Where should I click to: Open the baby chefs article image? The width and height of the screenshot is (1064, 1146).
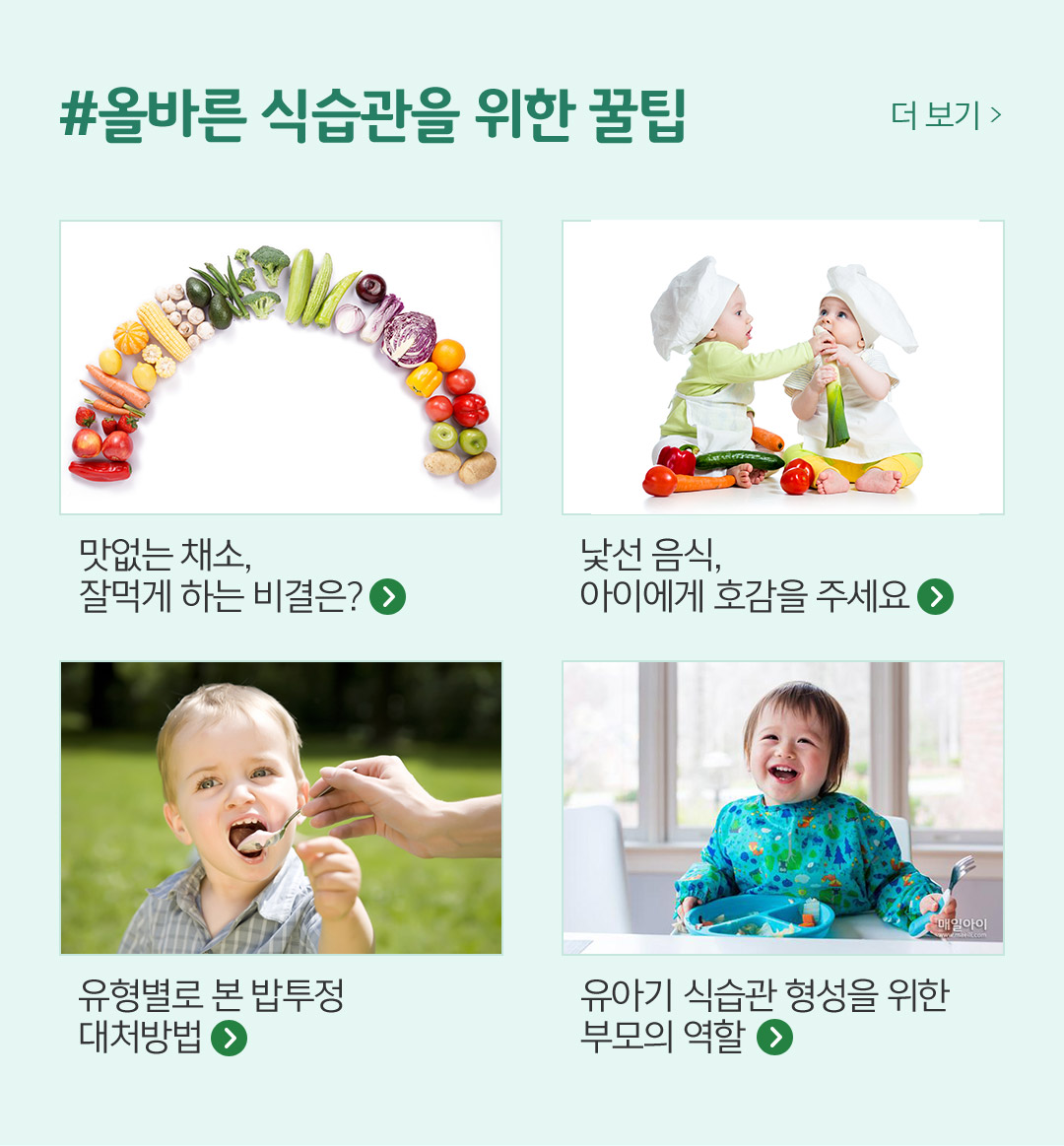pyautogui.click(x=783, y=368)
